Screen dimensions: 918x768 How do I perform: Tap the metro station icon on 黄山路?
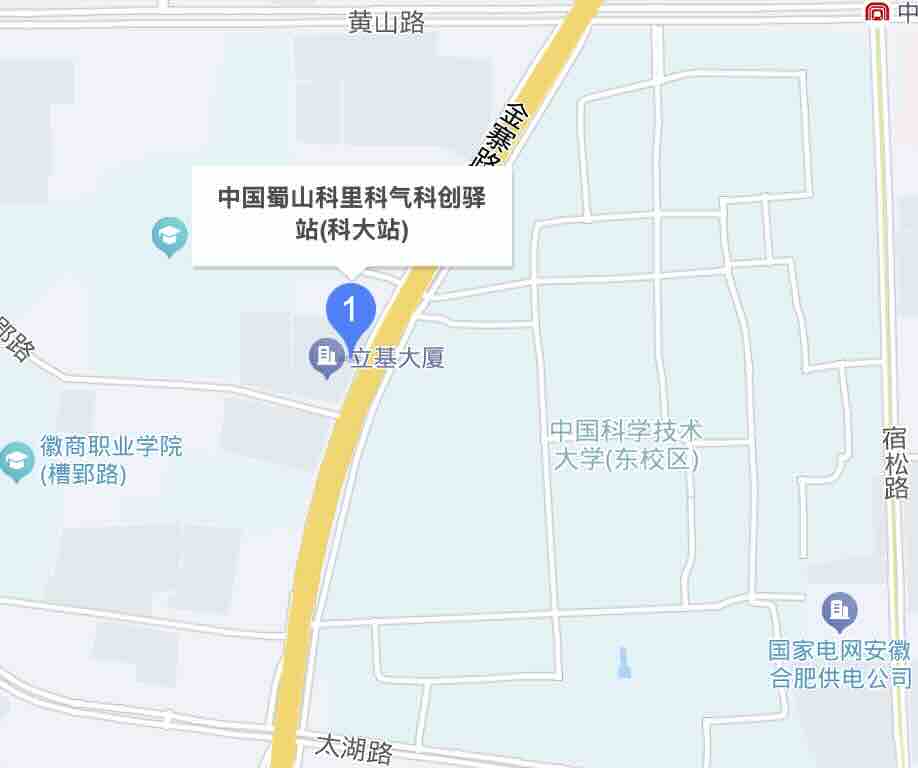(x=876, y=11)
